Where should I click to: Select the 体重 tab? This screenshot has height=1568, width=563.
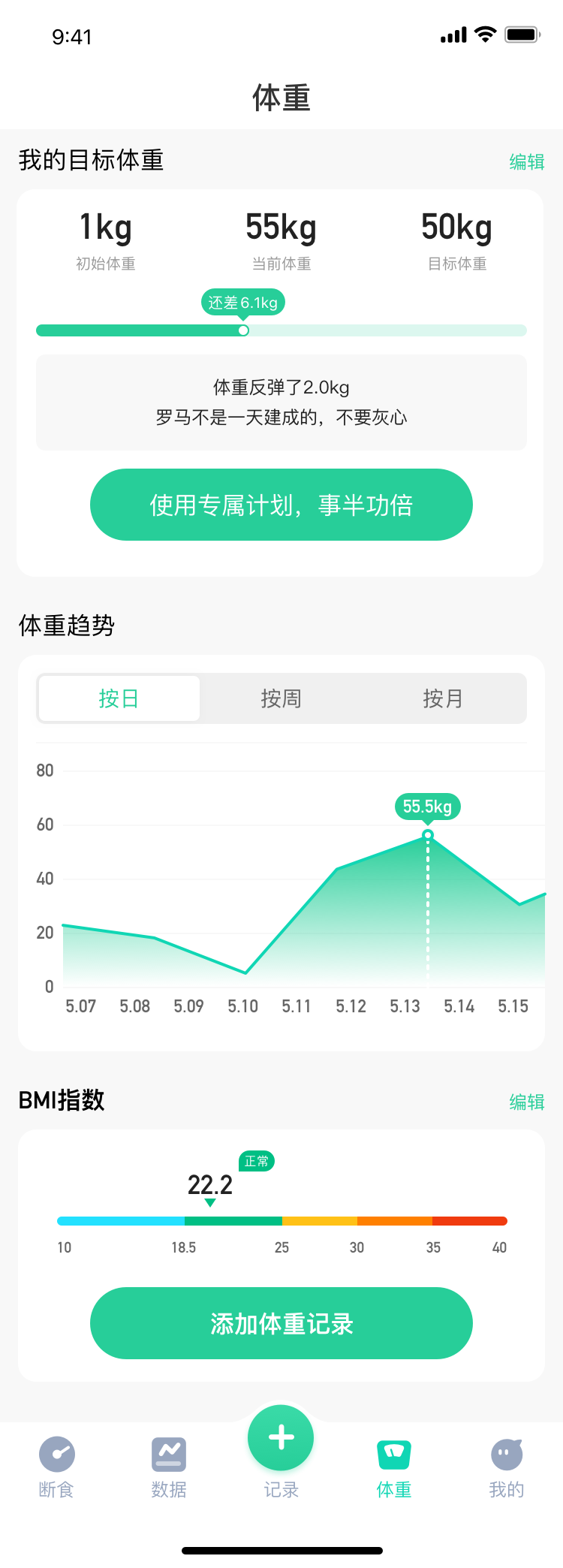(x=394, y=1466)
